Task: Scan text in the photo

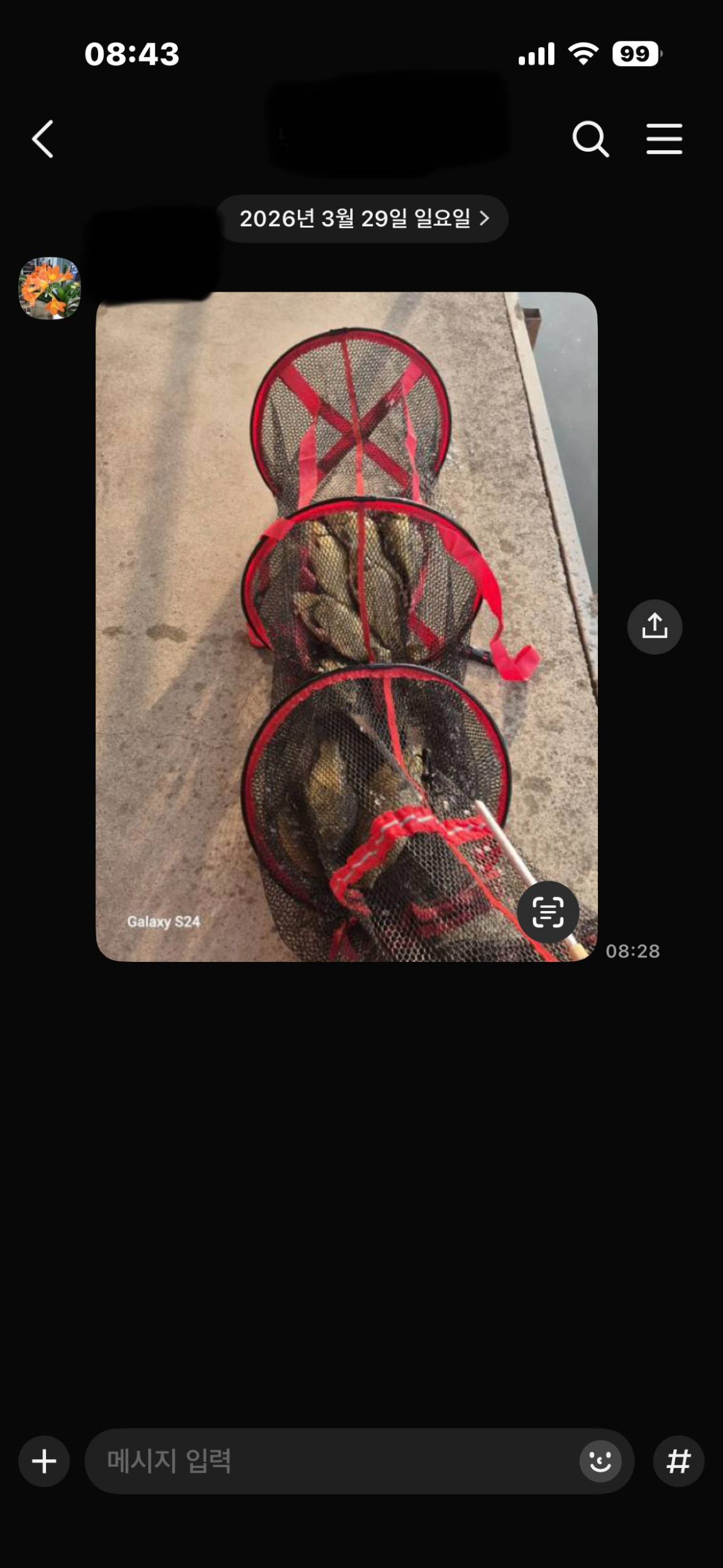Action: pos(548,912)
